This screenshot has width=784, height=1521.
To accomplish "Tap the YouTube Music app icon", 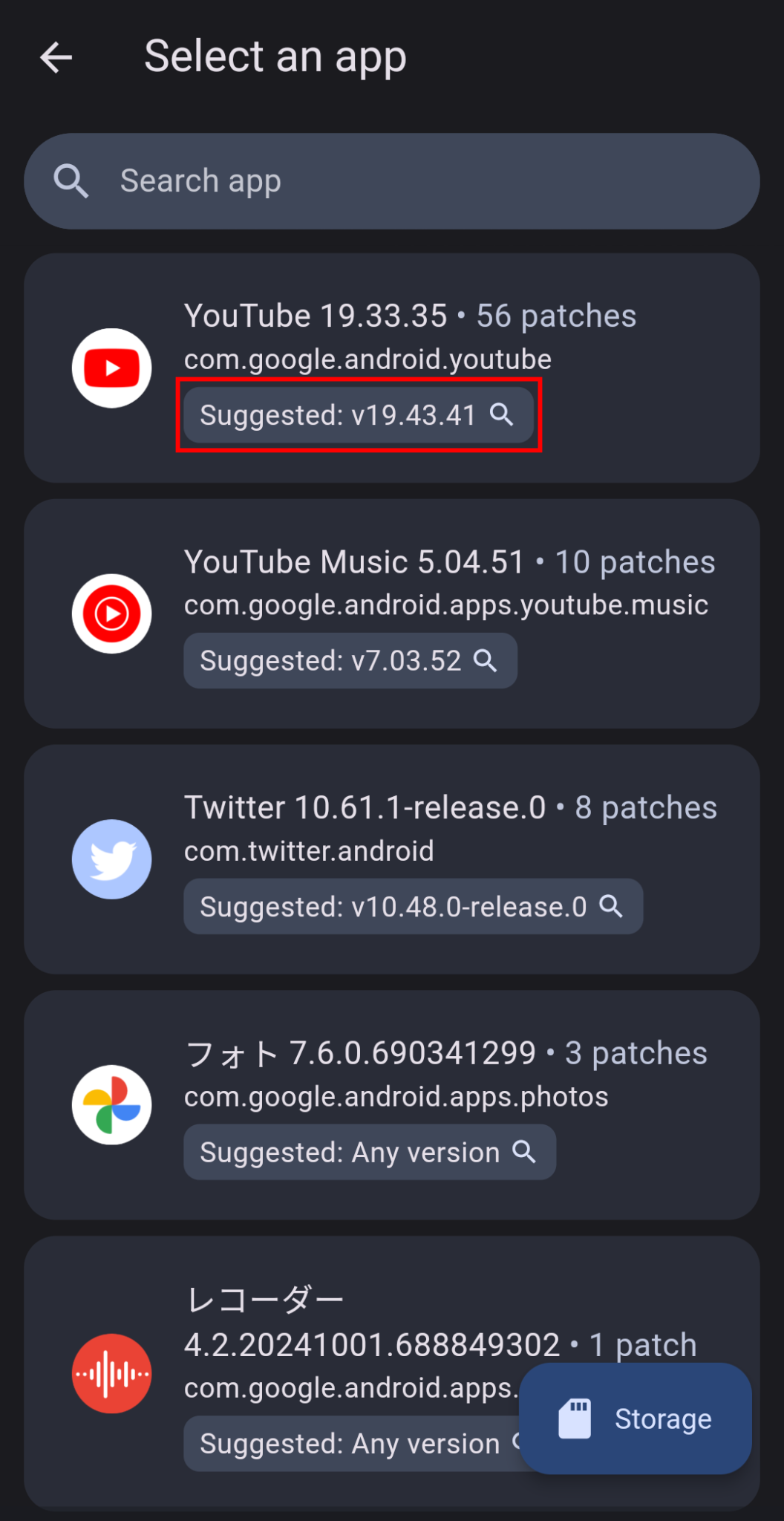I will point(111,613).
